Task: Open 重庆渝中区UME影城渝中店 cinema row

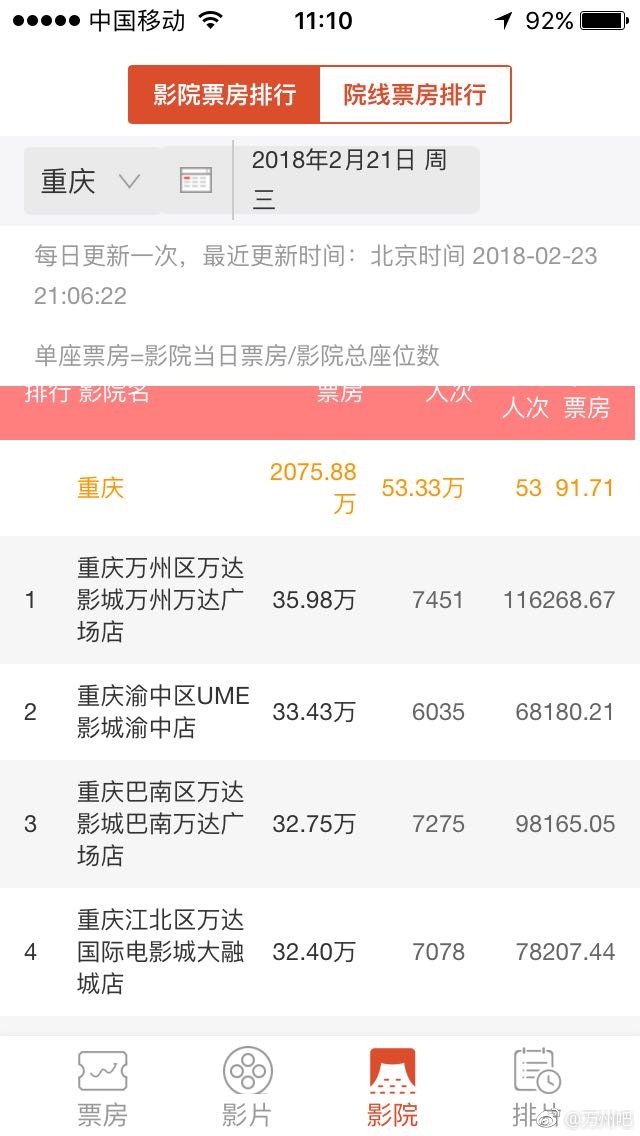Action: click(320, 712)
